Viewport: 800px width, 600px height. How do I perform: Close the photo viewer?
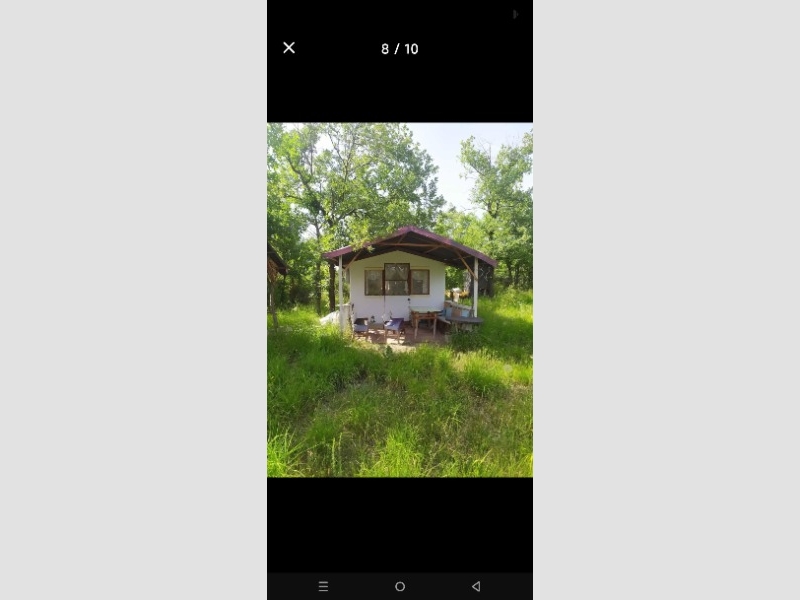[289, 48]
